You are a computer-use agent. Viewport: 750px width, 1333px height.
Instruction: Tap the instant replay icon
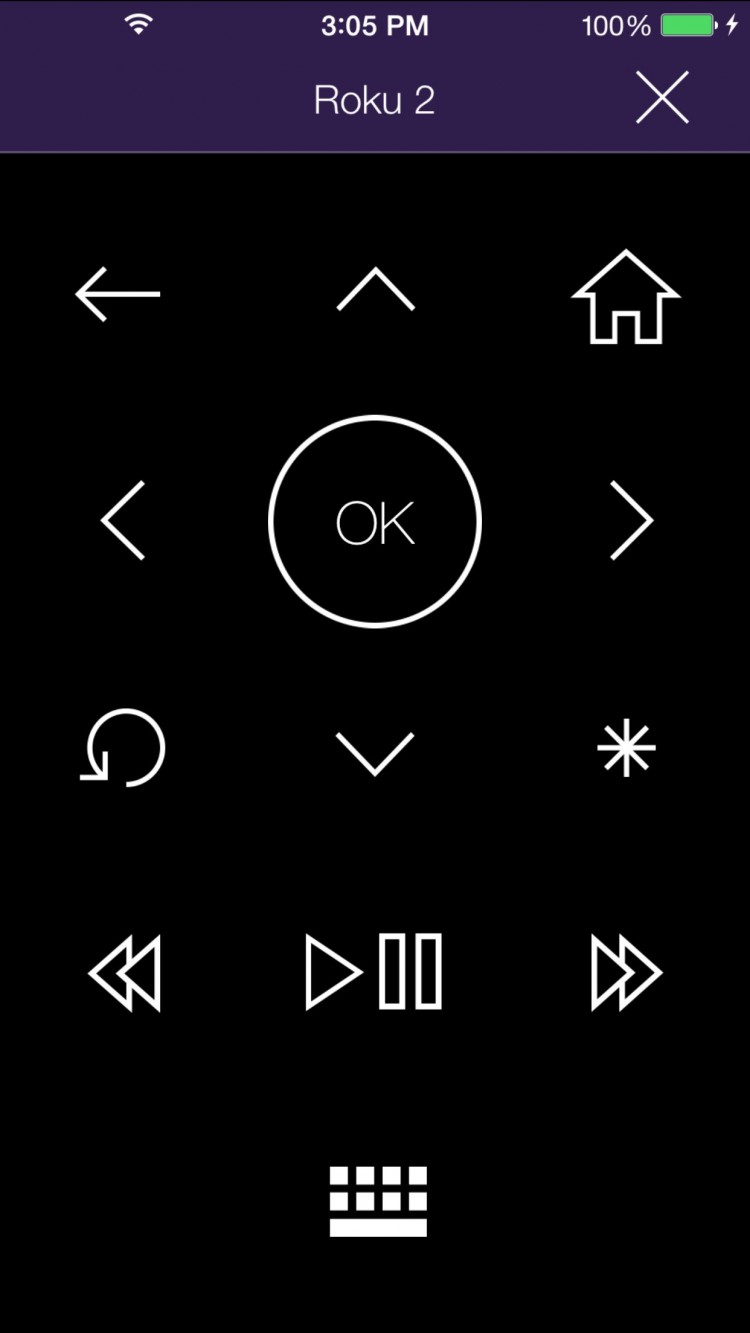click(x=122, y=749)
